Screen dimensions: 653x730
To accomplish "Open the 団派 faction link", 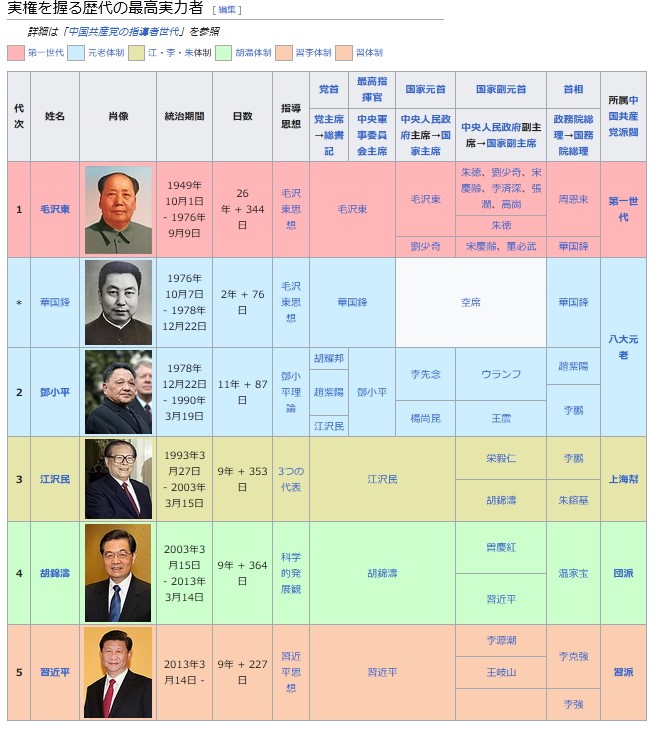I will 623,573.
